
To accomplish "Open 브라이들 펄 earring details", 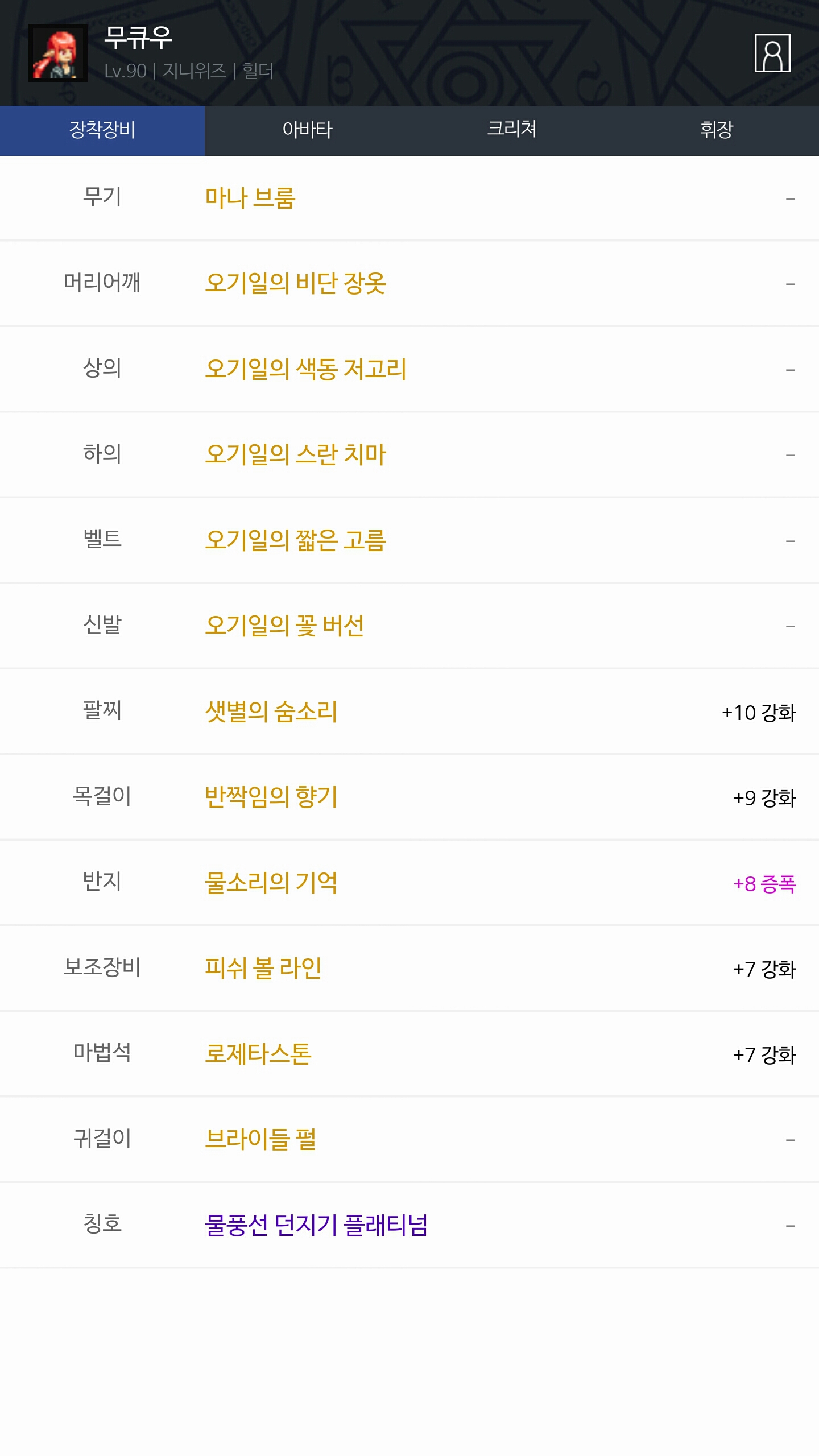I will 260,1139.
